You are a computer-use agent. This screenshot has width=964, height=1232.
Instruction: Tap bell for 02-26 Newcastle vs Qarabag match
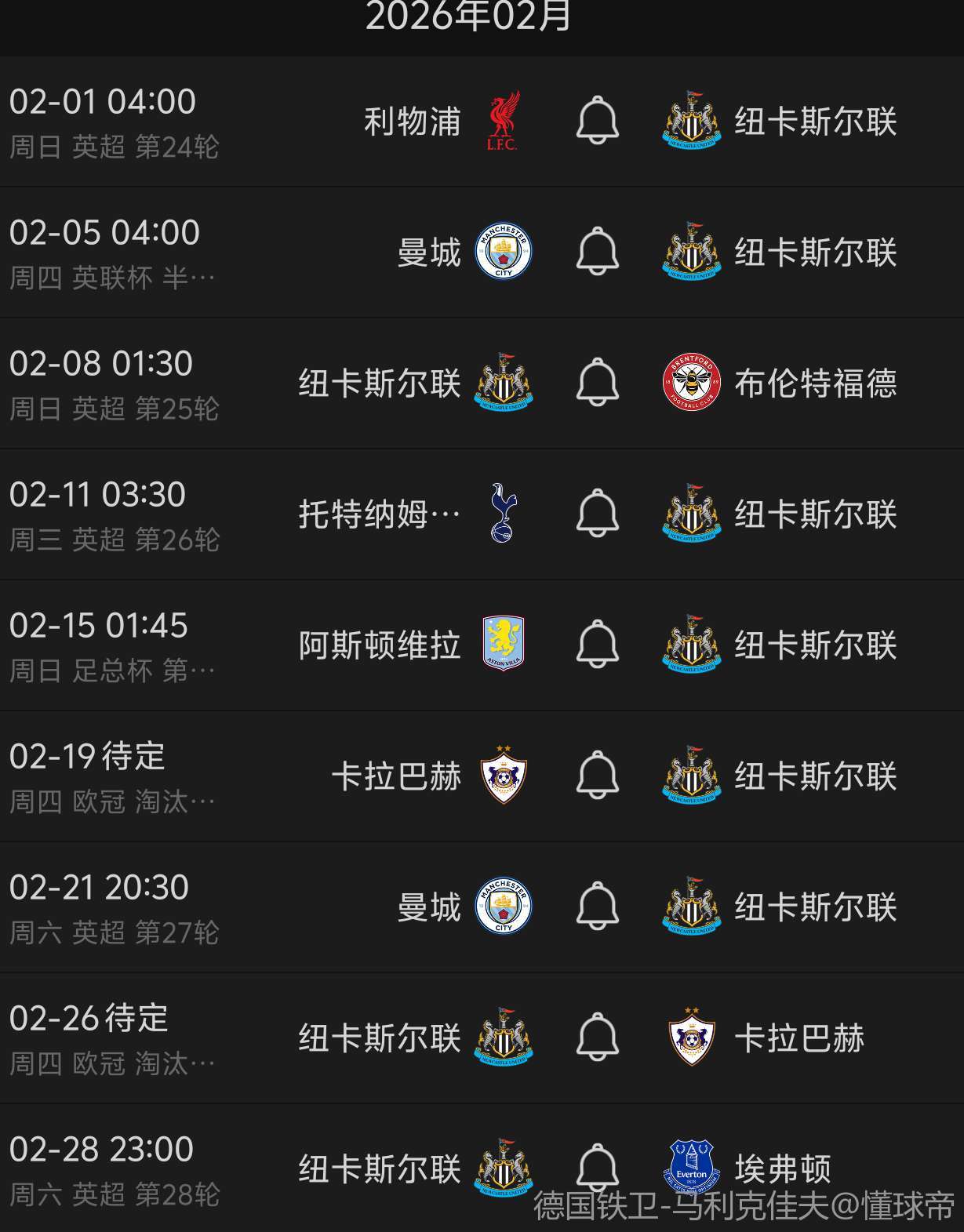point(598,1038)
